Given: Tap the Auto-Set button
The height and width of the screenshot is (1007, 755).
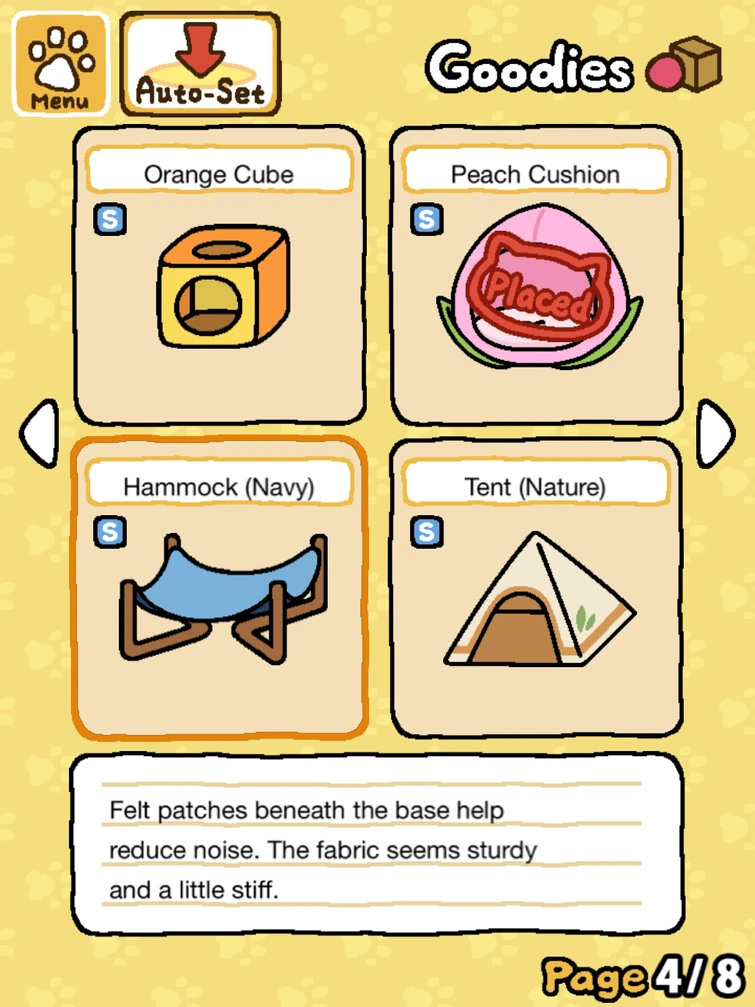Looking at the screenshot, I should pos(200,64).
